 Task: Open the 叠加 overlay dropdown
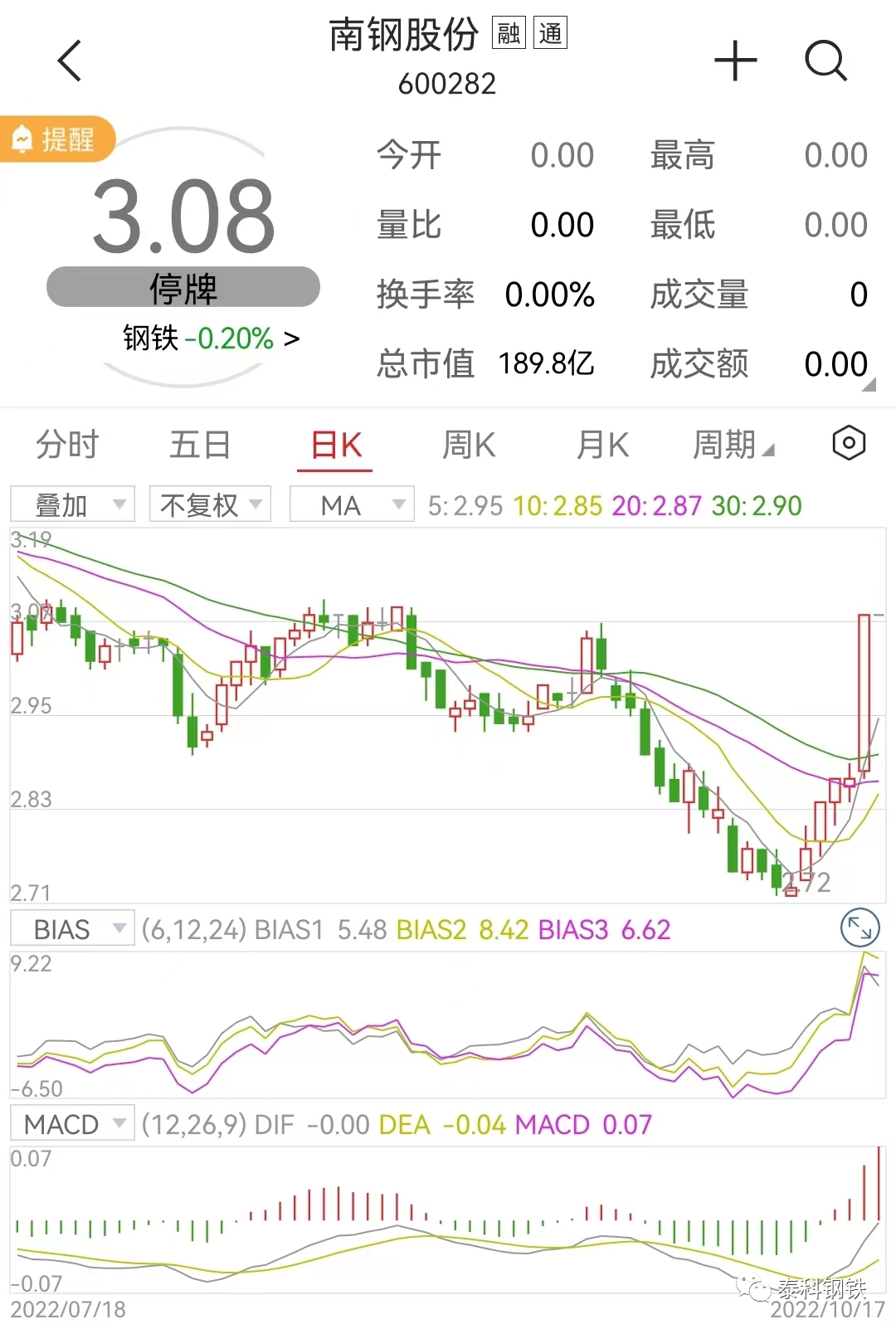click(x=72, y=504)
